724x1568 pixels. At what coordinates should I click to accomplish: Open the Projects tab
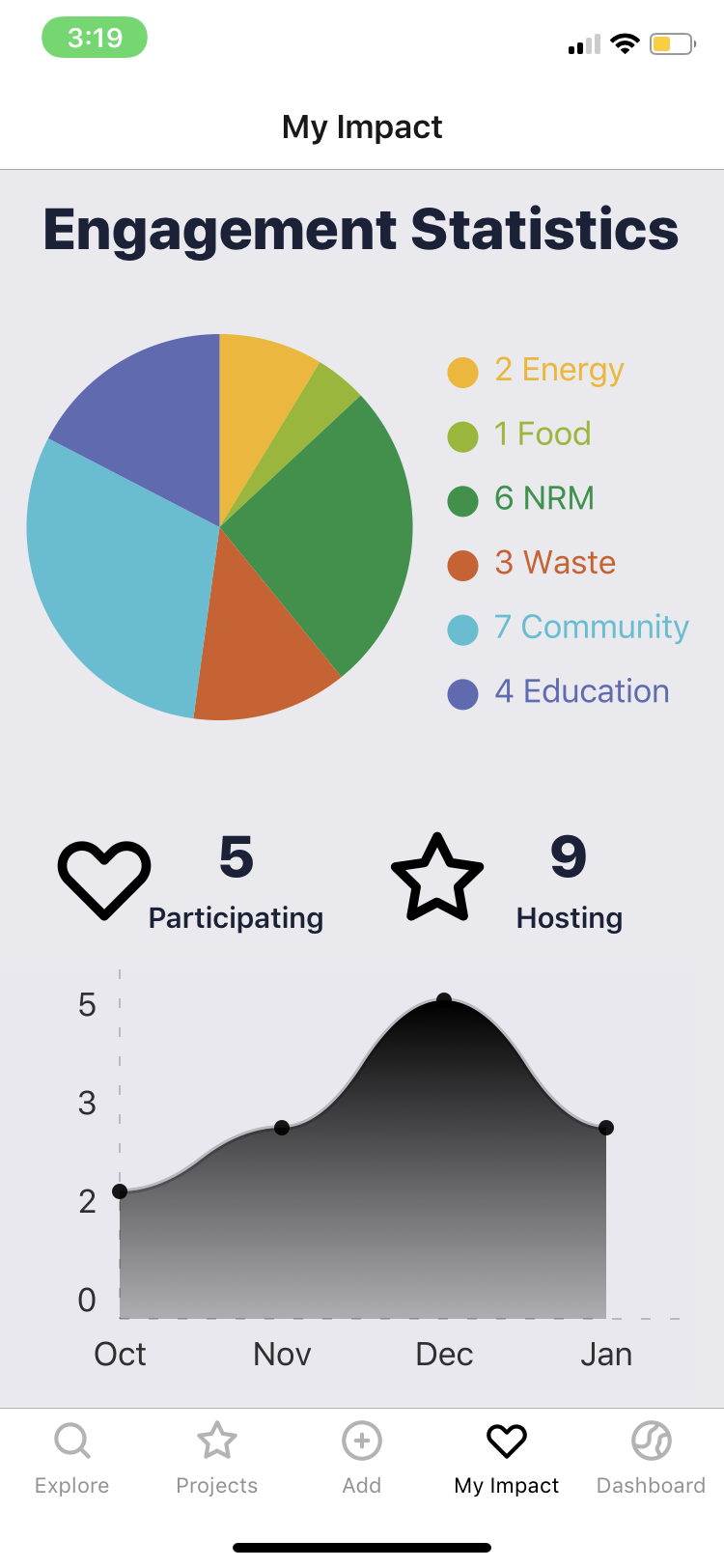pos(217,1457)
